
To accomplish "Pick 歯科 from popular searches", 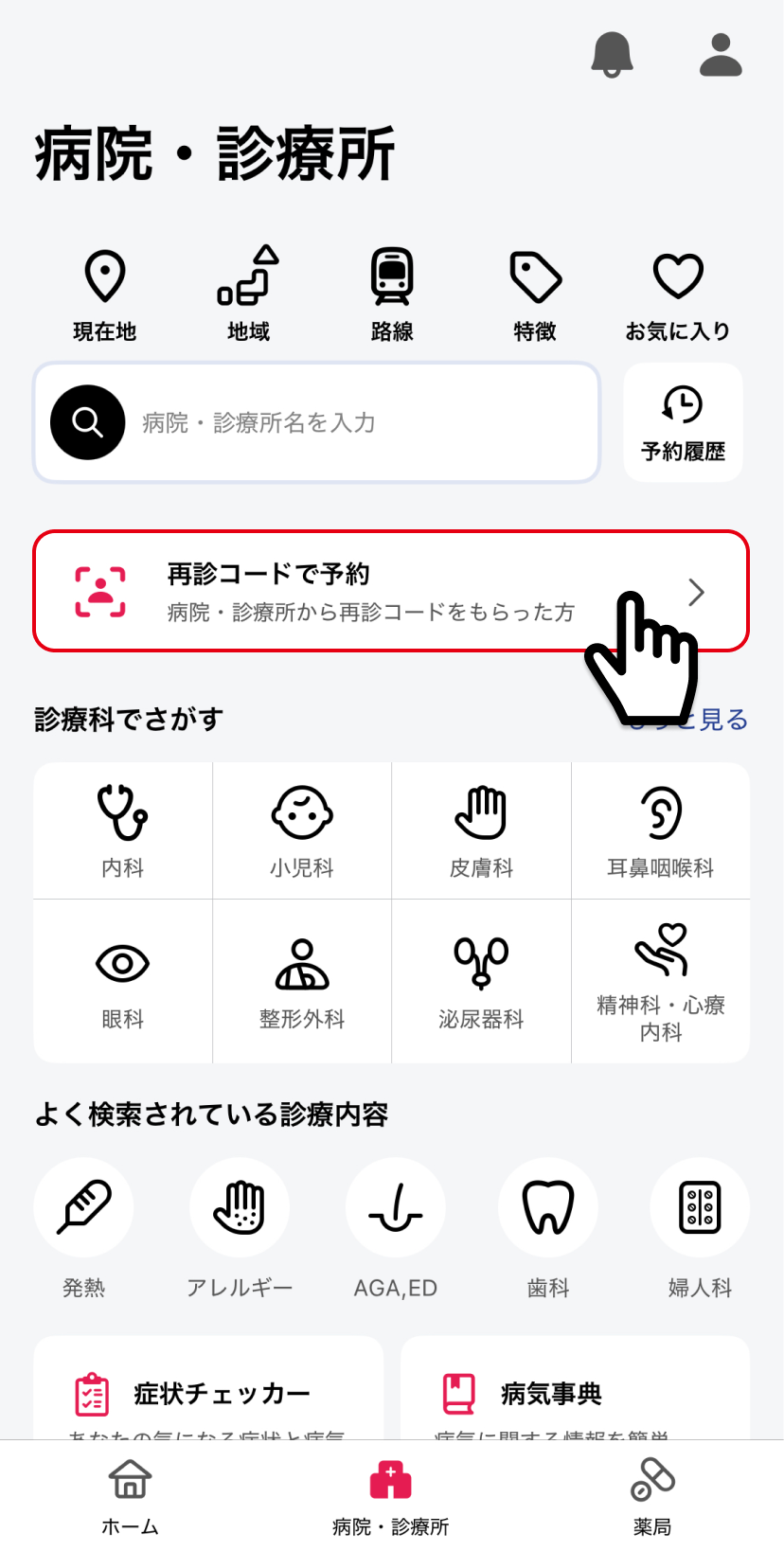I will (548, 1229).
